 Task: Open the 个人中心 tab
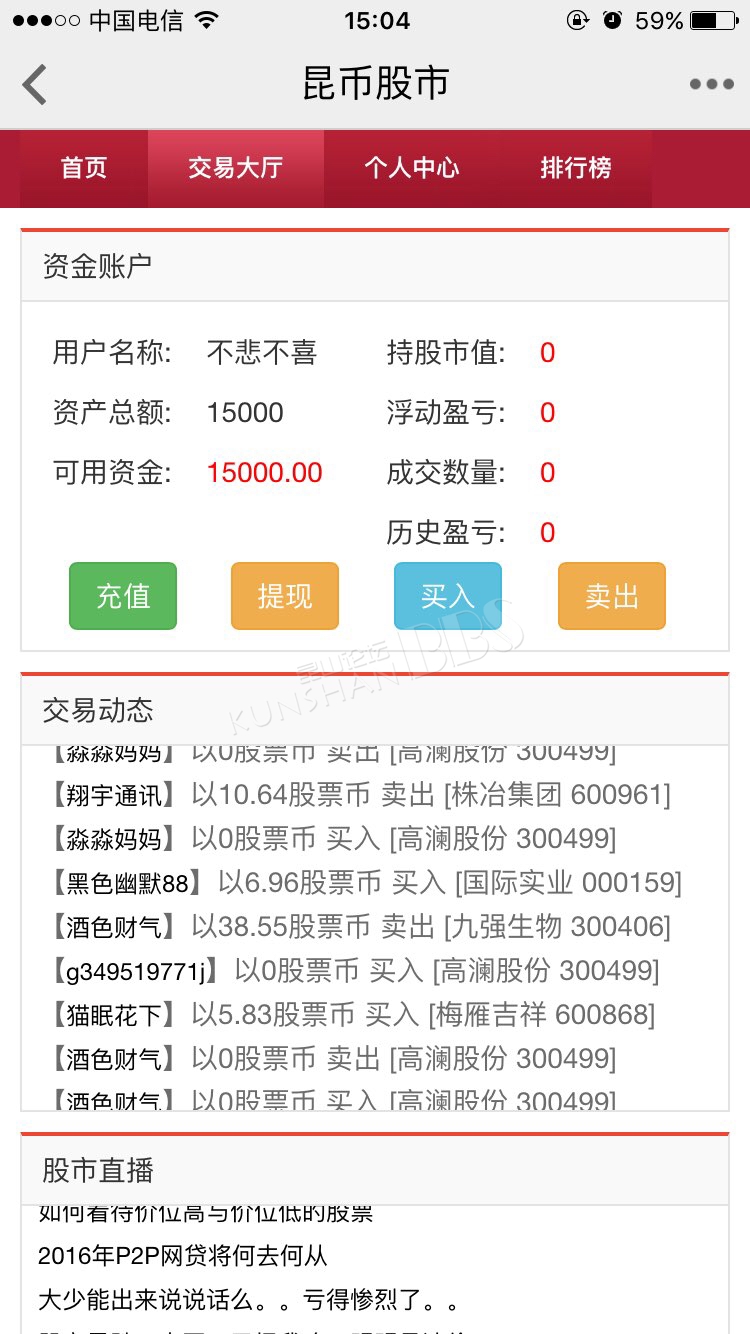[412, 168]
